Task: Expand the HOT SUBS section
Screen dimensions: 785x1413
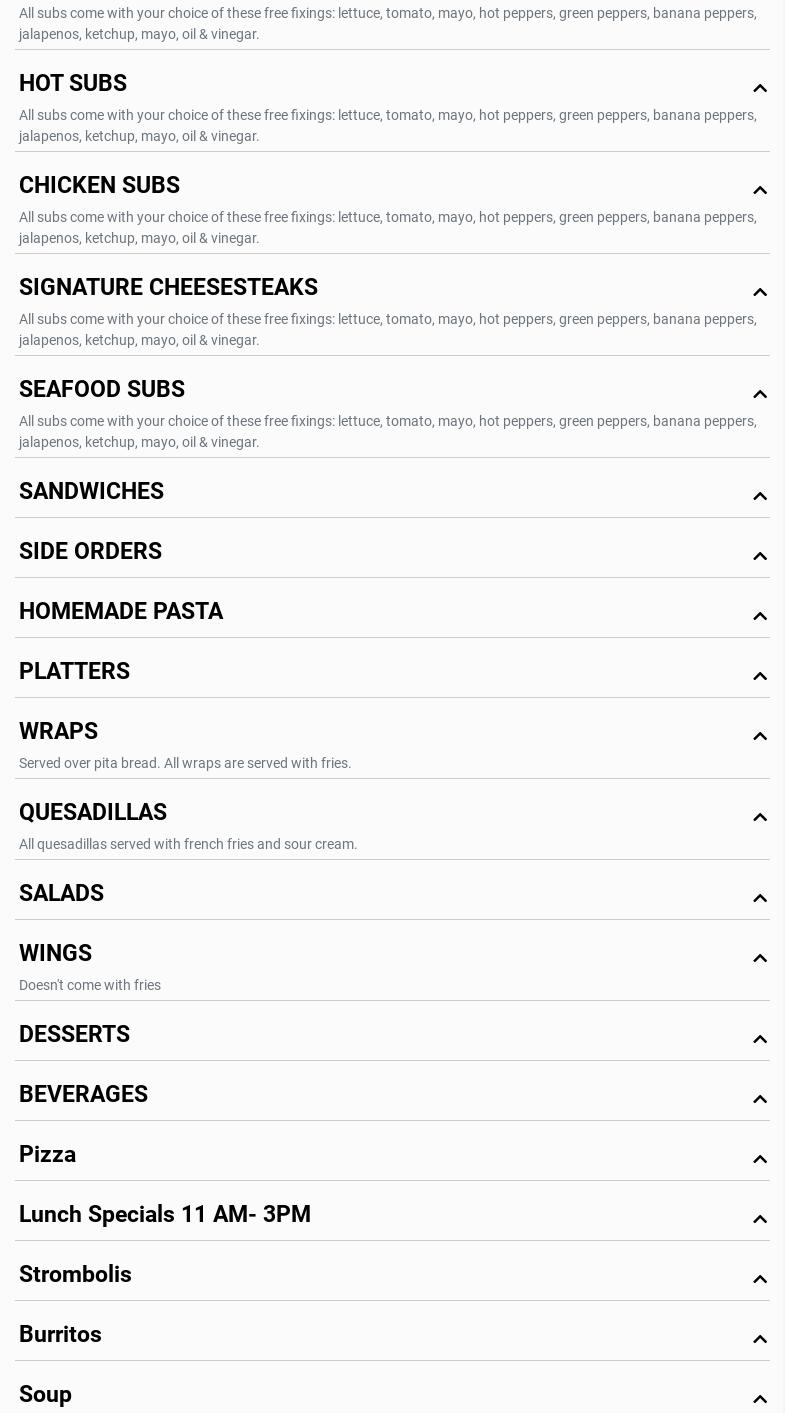Action: pyautogui.click(x=392, y=101)
